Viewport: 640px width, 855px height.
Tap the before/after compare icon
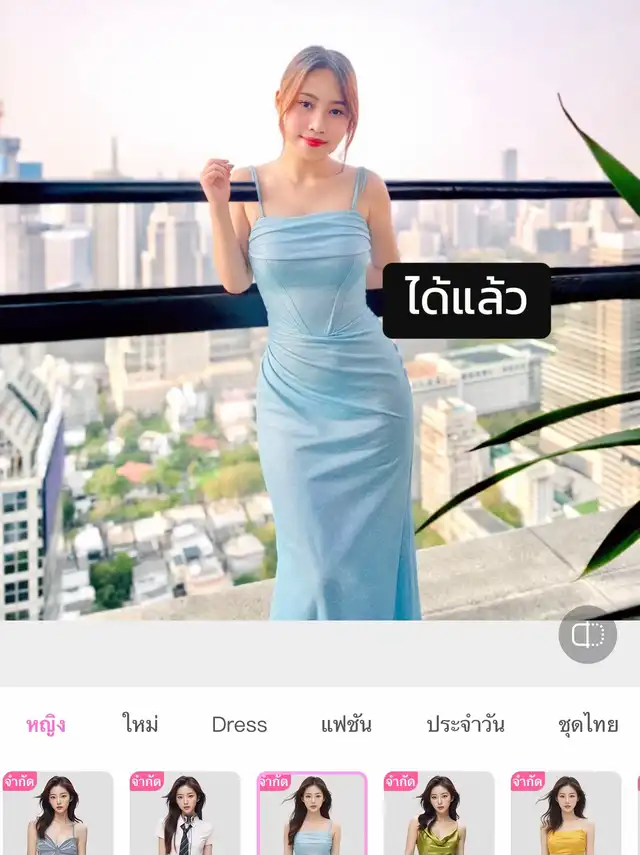point(588,634)
